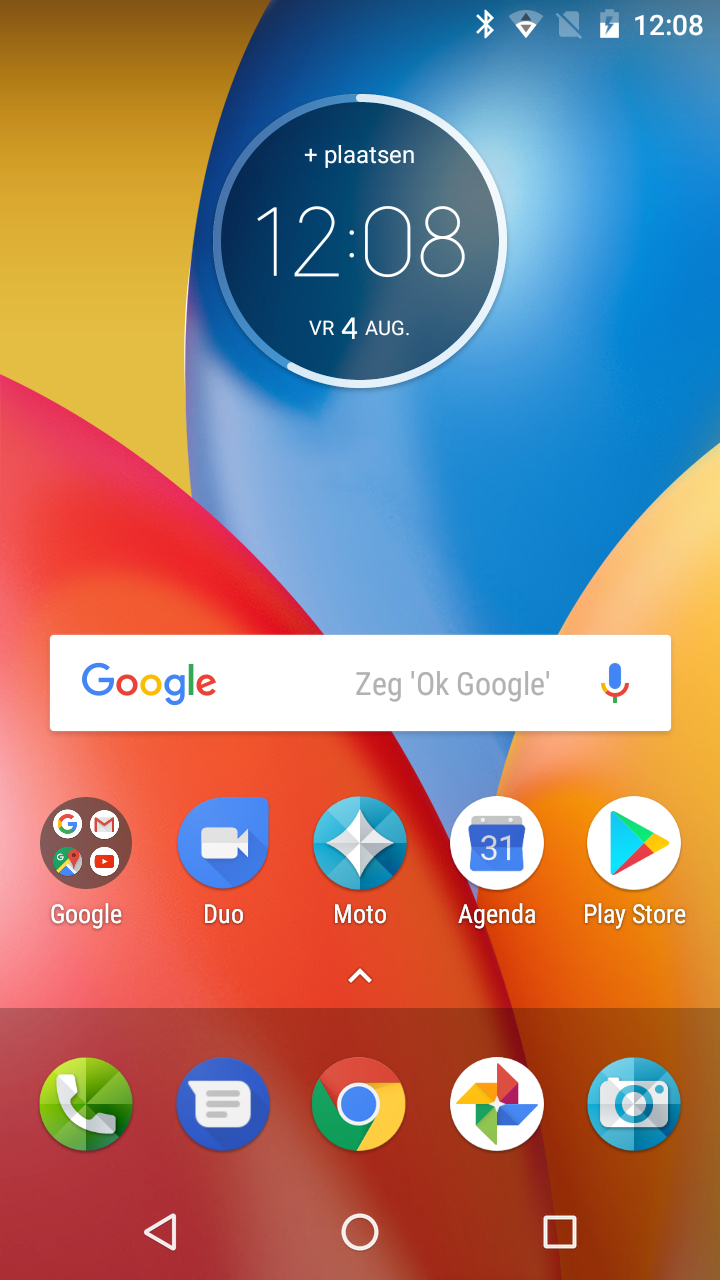Tap the system back button
This screenshot has height=1280, width=720.
tap(161, 1232)
